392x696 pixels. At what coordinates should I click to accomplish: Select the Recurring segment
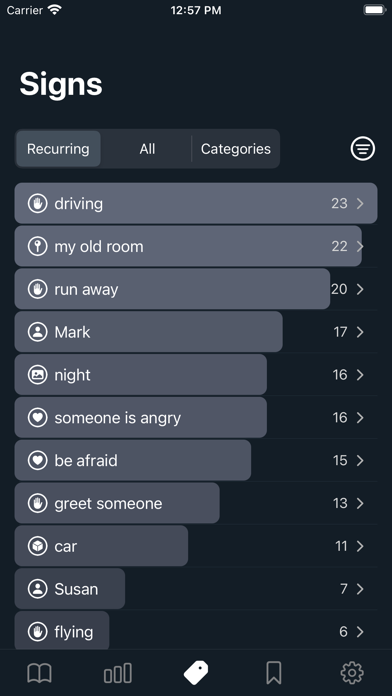[x=58, y=149]
